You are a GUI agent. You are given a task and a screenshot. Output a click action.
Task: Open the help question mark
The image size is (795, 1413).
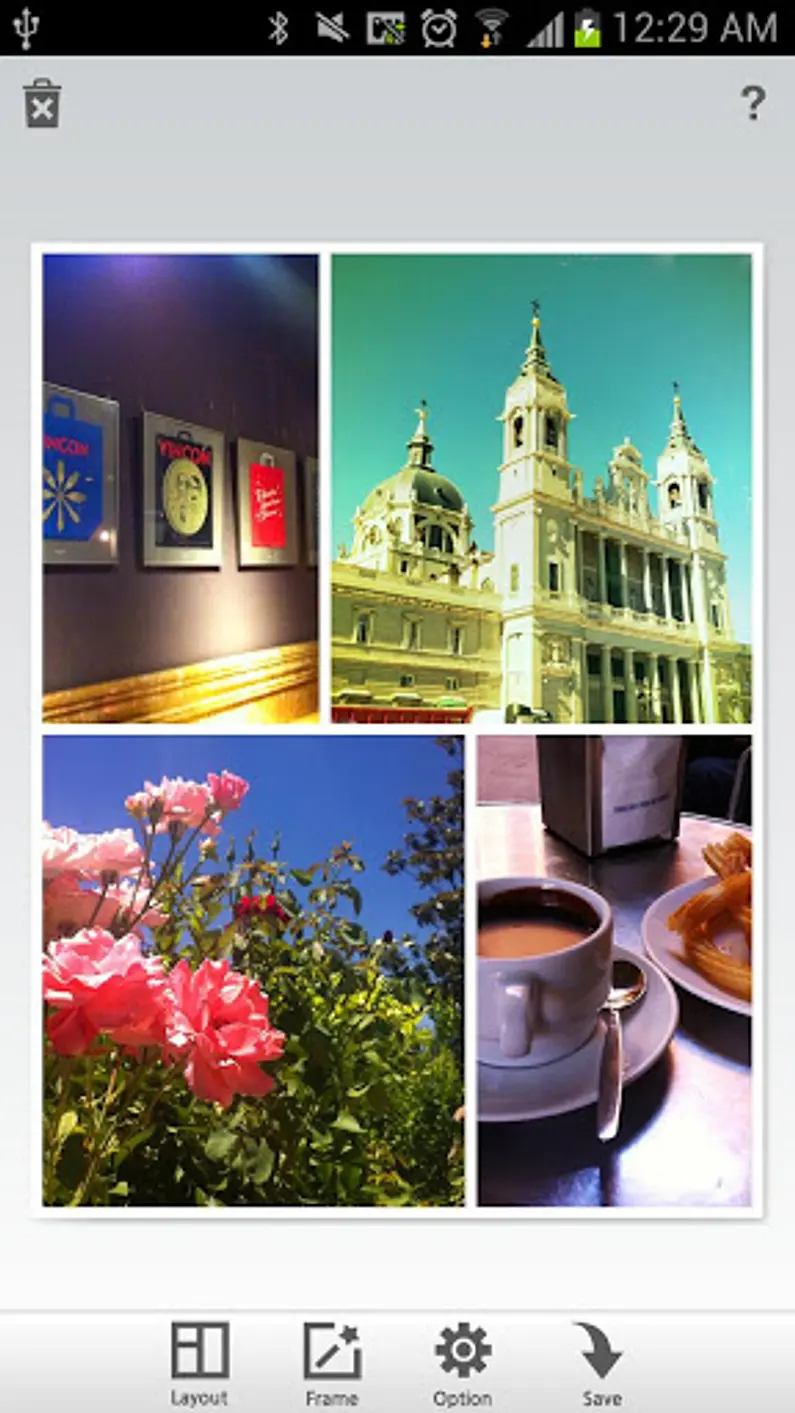[x=752, y=103]
